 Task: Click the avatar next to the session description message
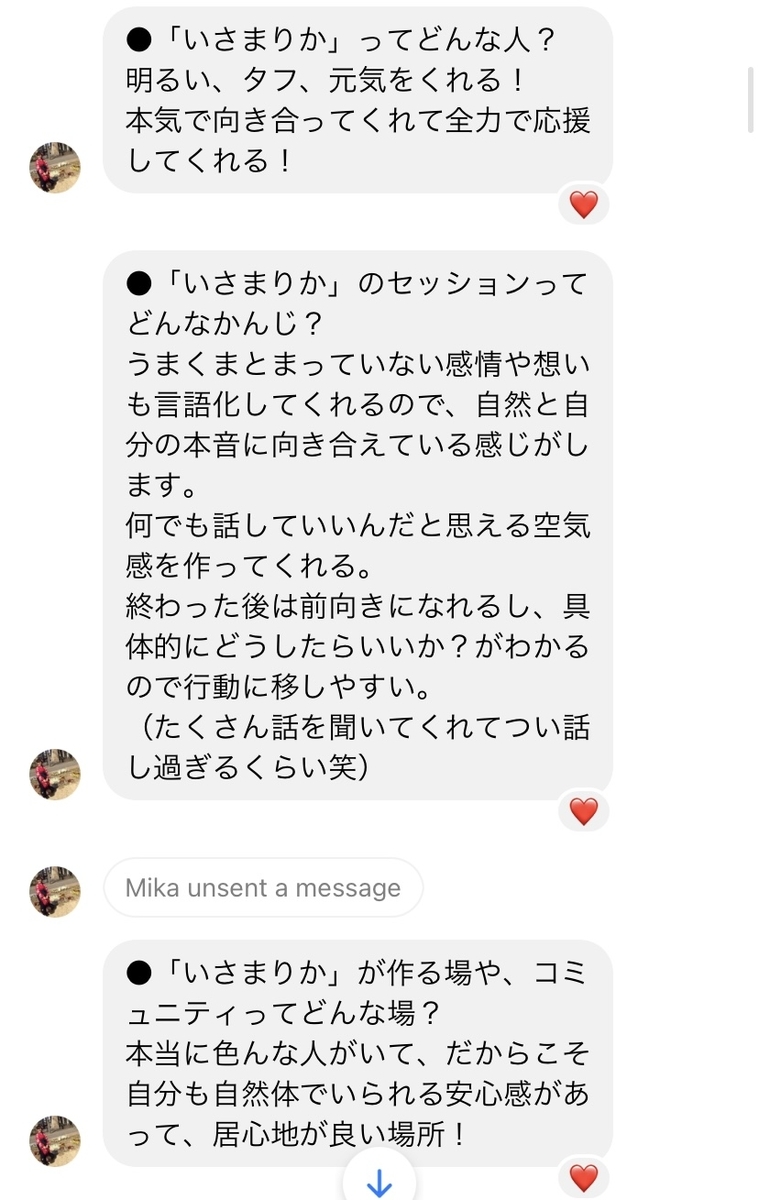click(x=54, y=773)
